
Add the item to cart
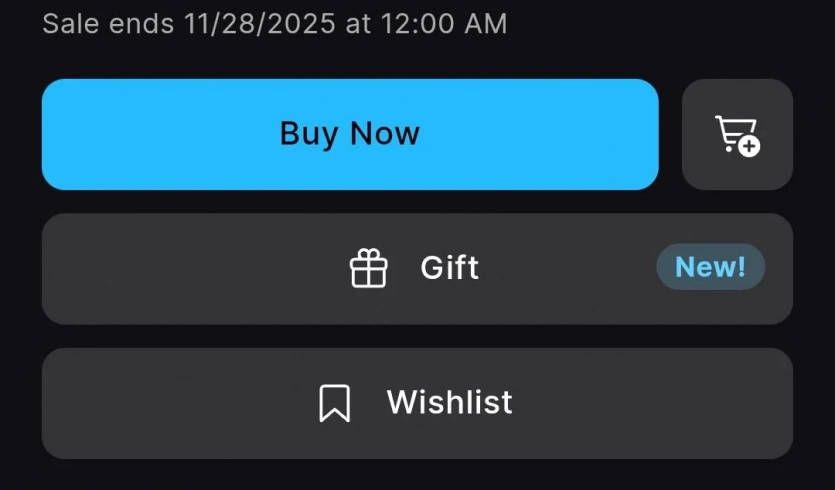737,134
